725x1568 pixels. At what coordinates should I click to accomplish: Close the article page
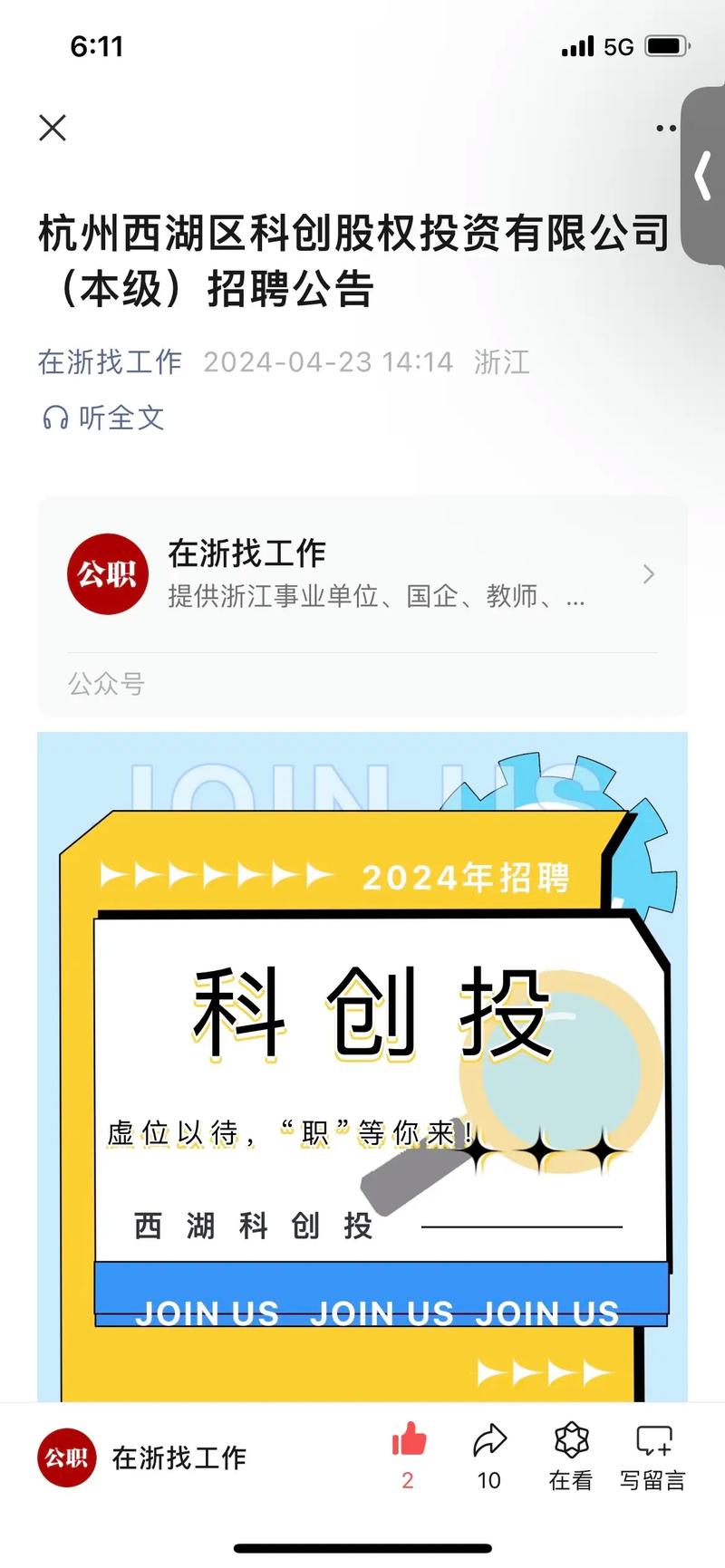[x=53, y=128]
